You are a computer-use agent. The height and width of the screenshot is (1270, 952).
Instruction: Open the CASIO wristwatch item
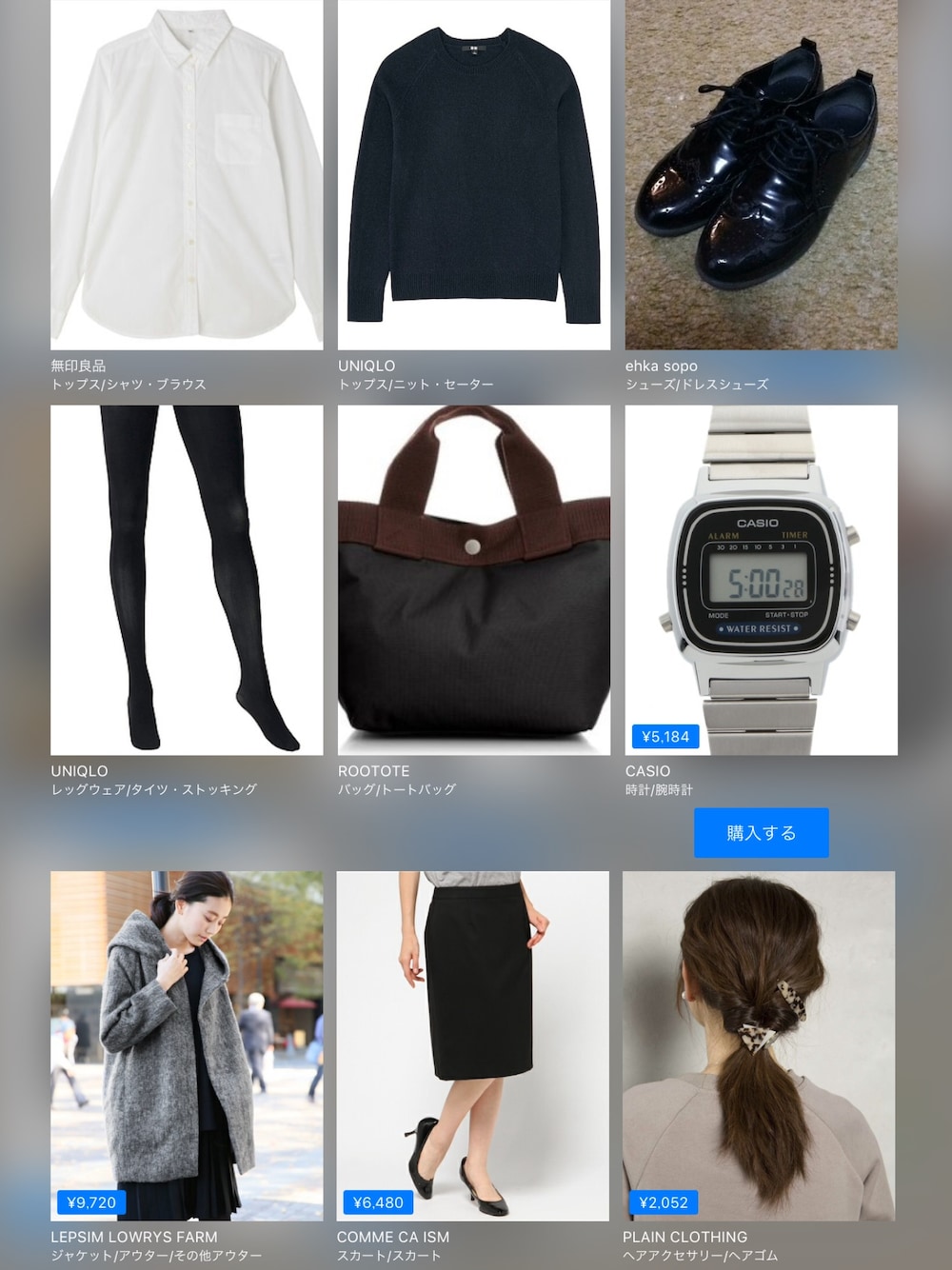tap(761, 580)
